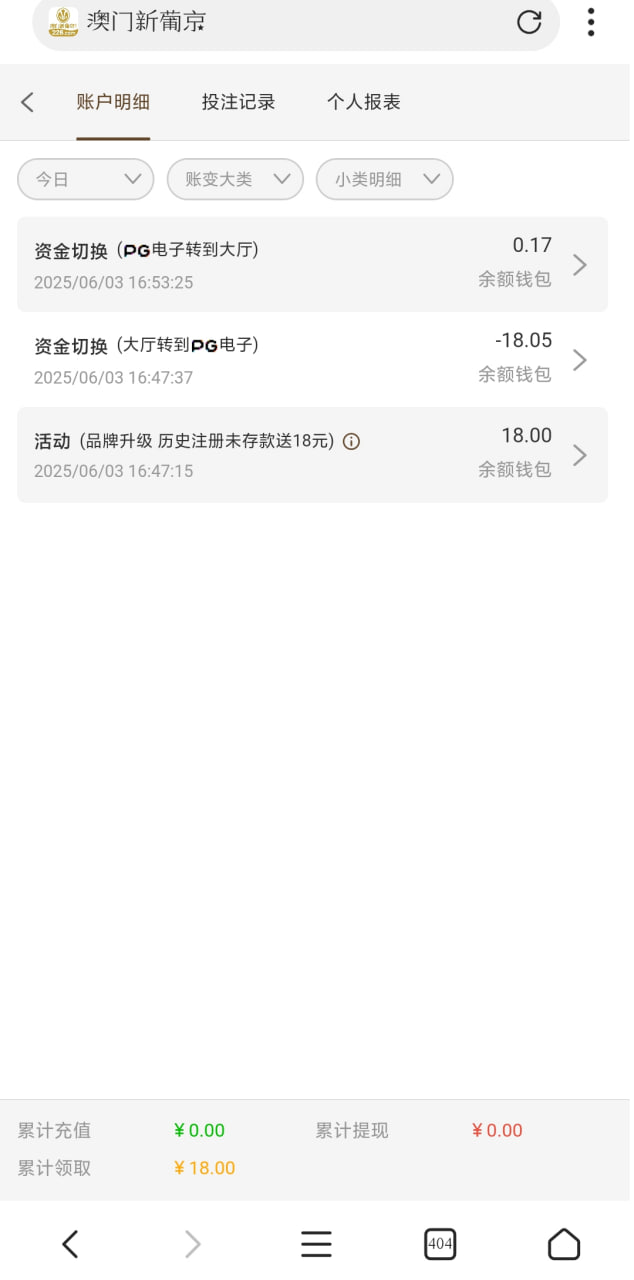Expand the 账变大类 dropdown
This screenshot has height=1280, width=634.
[x=235, y=180]
